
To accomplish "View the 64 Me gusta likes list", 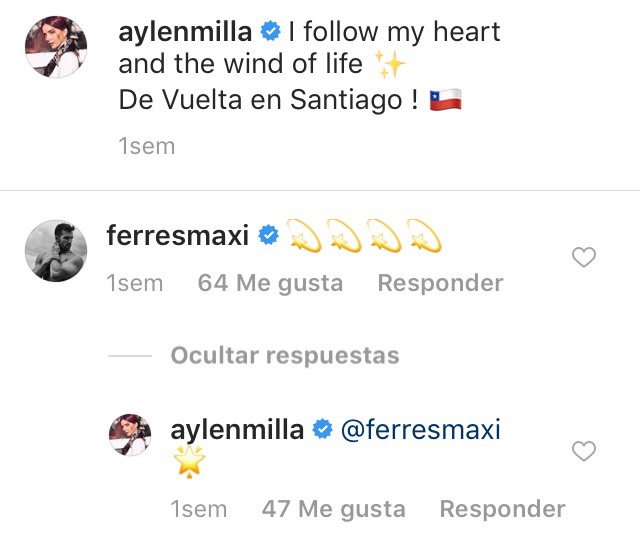I will (270, 283).
